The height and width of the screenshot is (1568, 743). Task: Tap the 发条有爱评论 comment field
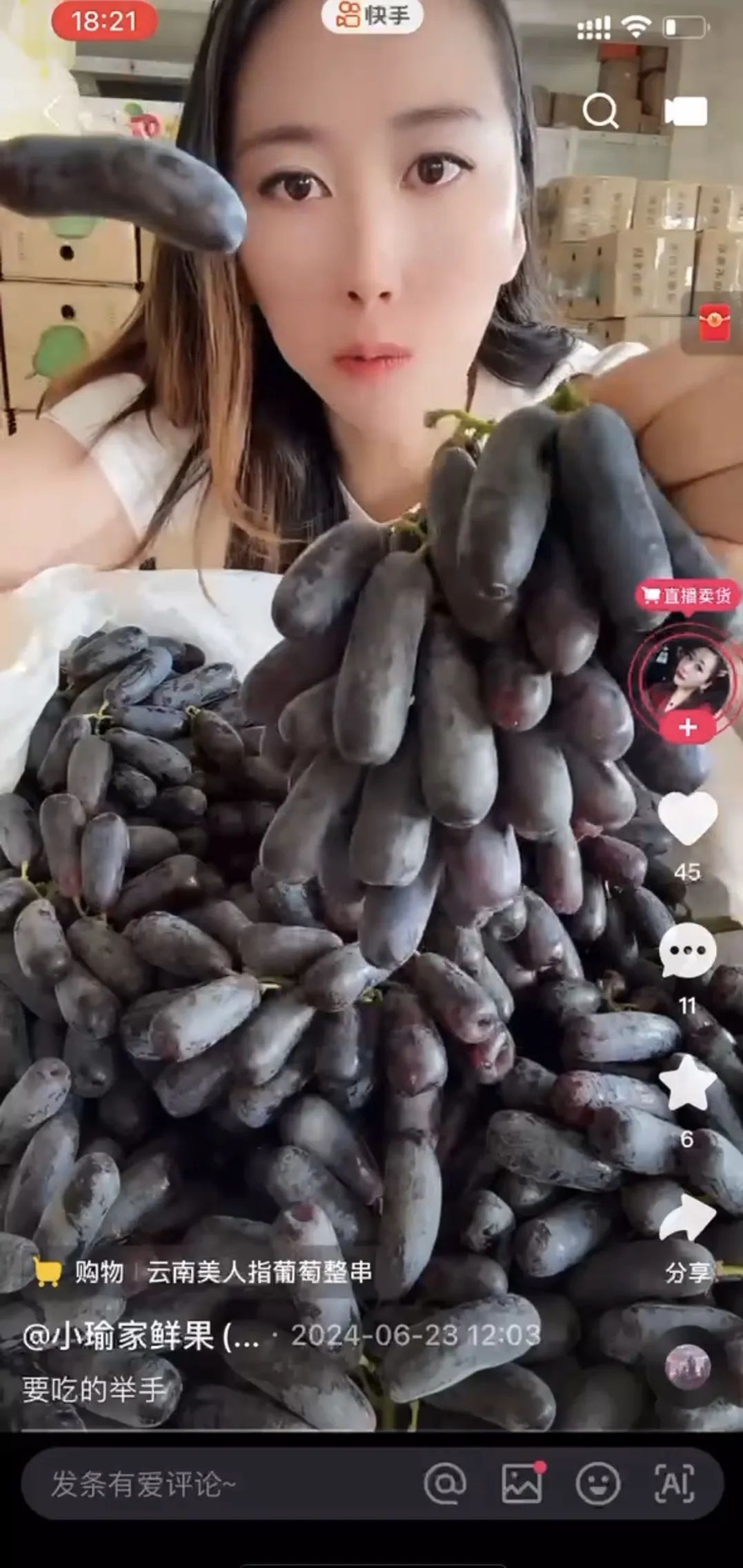(x=207, y=1484)
